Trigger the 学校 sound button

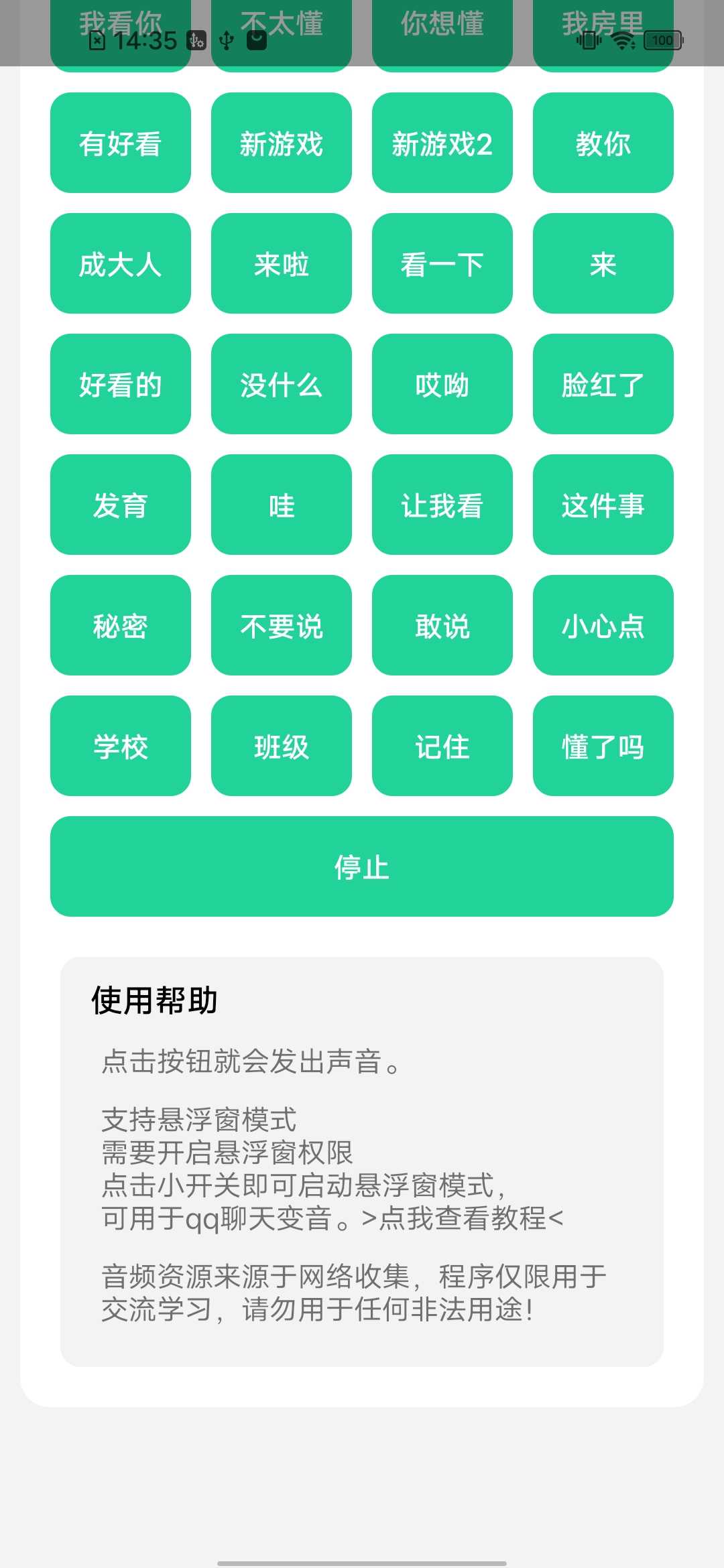click(x=120, y=746)
